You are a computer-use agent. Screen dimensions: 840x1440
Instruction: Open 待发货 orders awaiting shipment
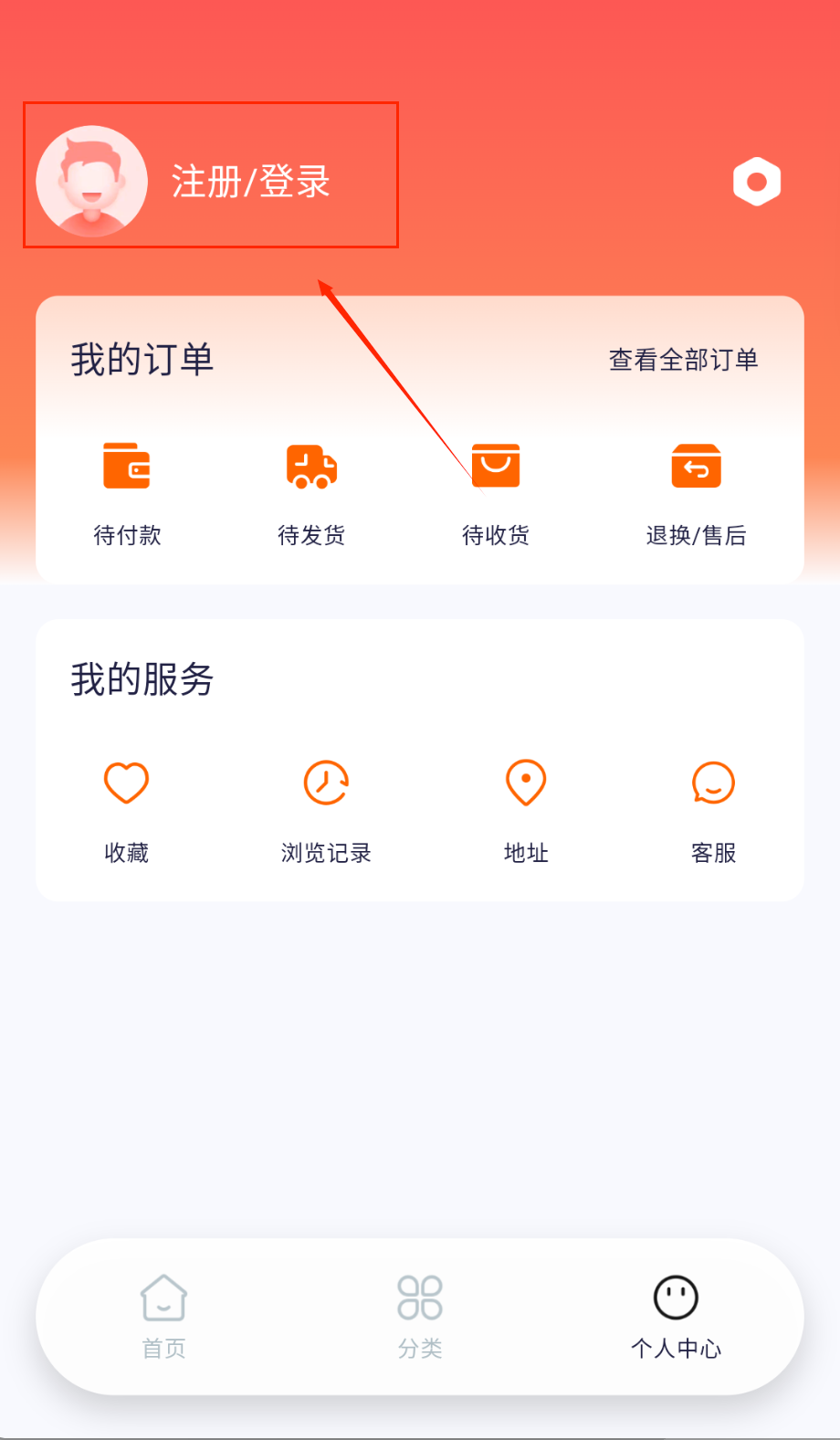tap(311, 493)
